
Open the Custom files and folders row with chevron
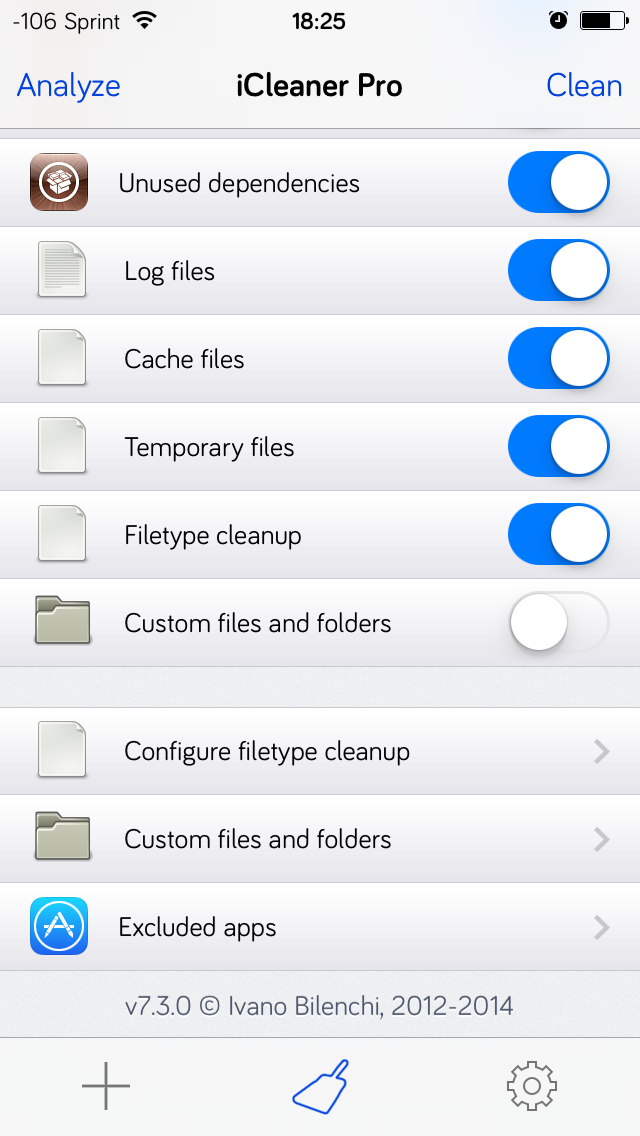click(x=320, y=839)
